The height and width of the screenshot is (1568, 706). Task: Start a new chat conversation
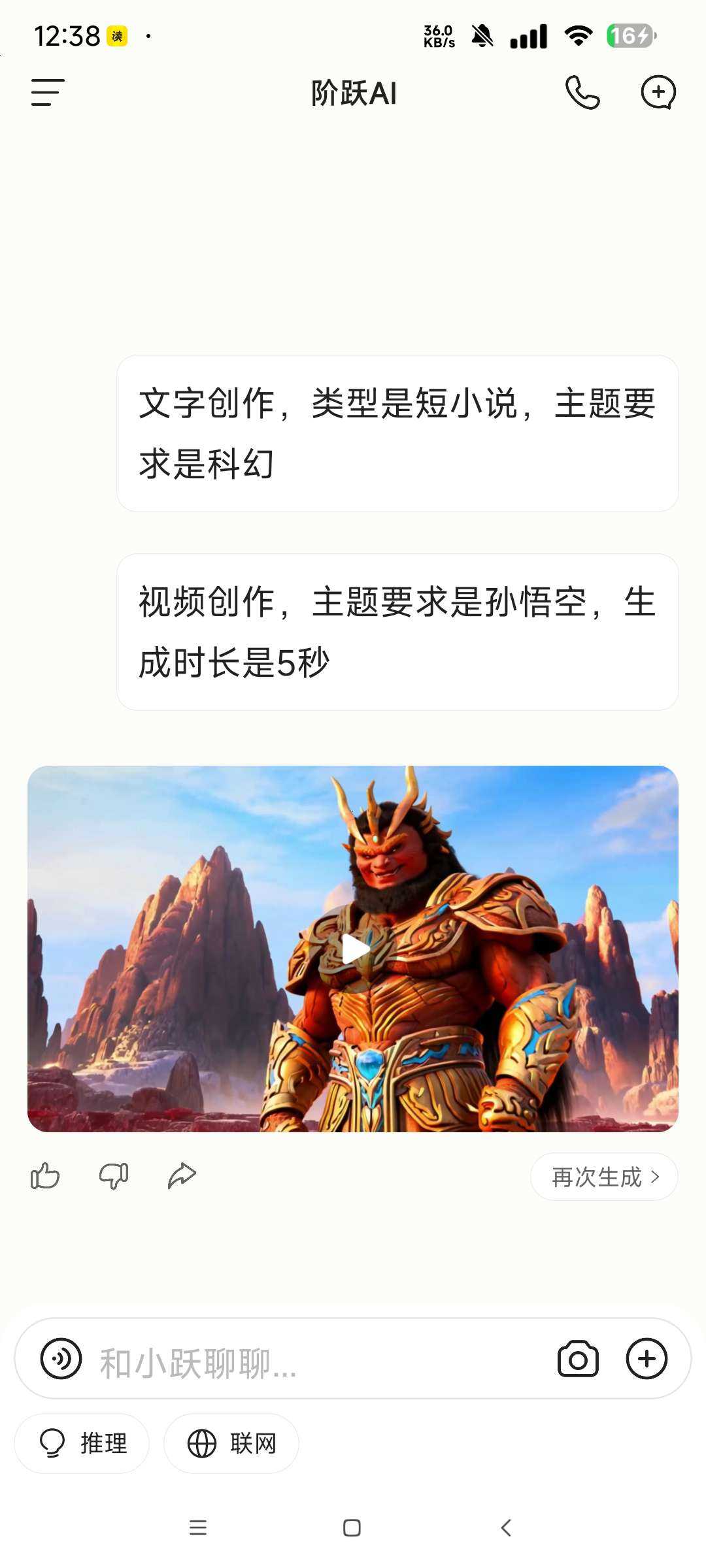point(658,92)
